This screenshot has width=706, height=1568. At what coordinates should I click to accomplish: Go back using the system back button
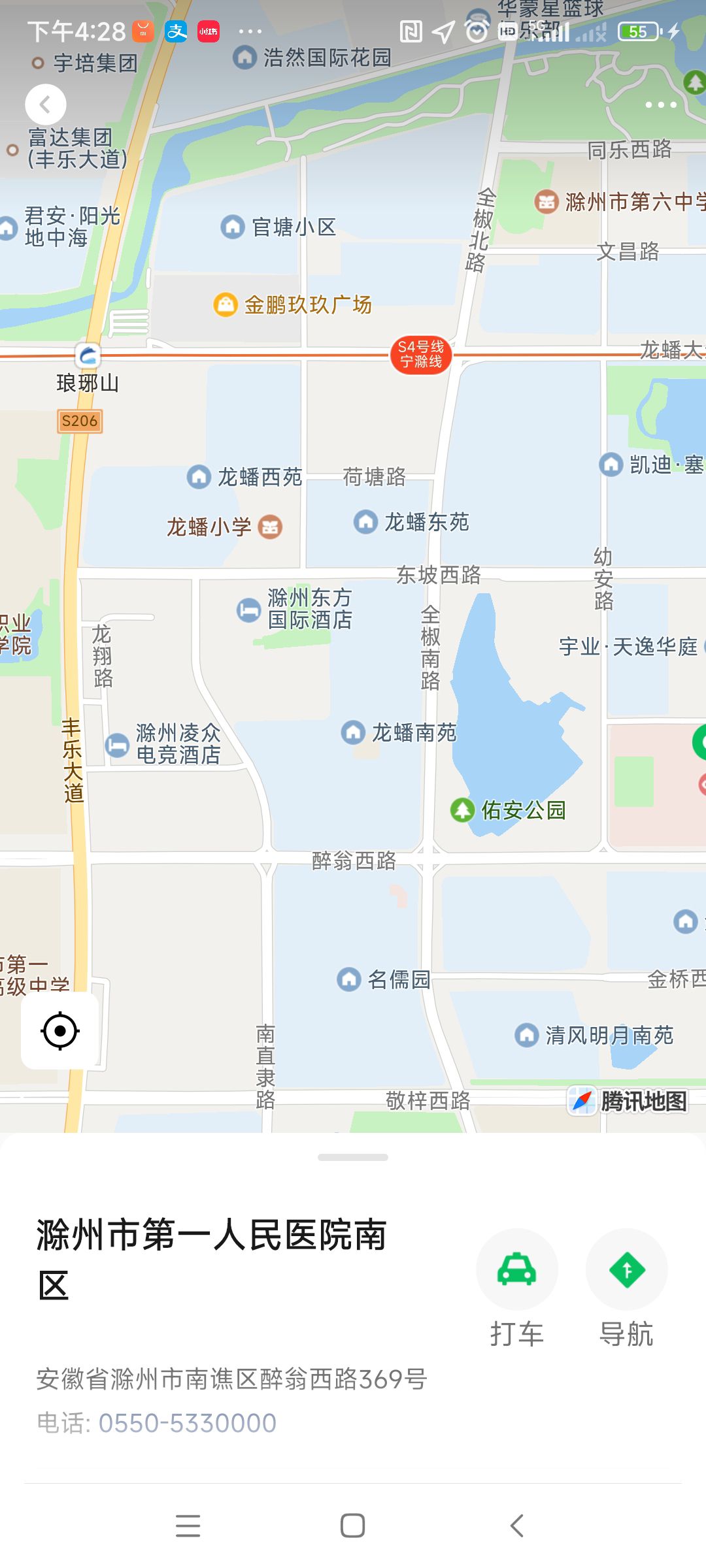click(516, 1526)
